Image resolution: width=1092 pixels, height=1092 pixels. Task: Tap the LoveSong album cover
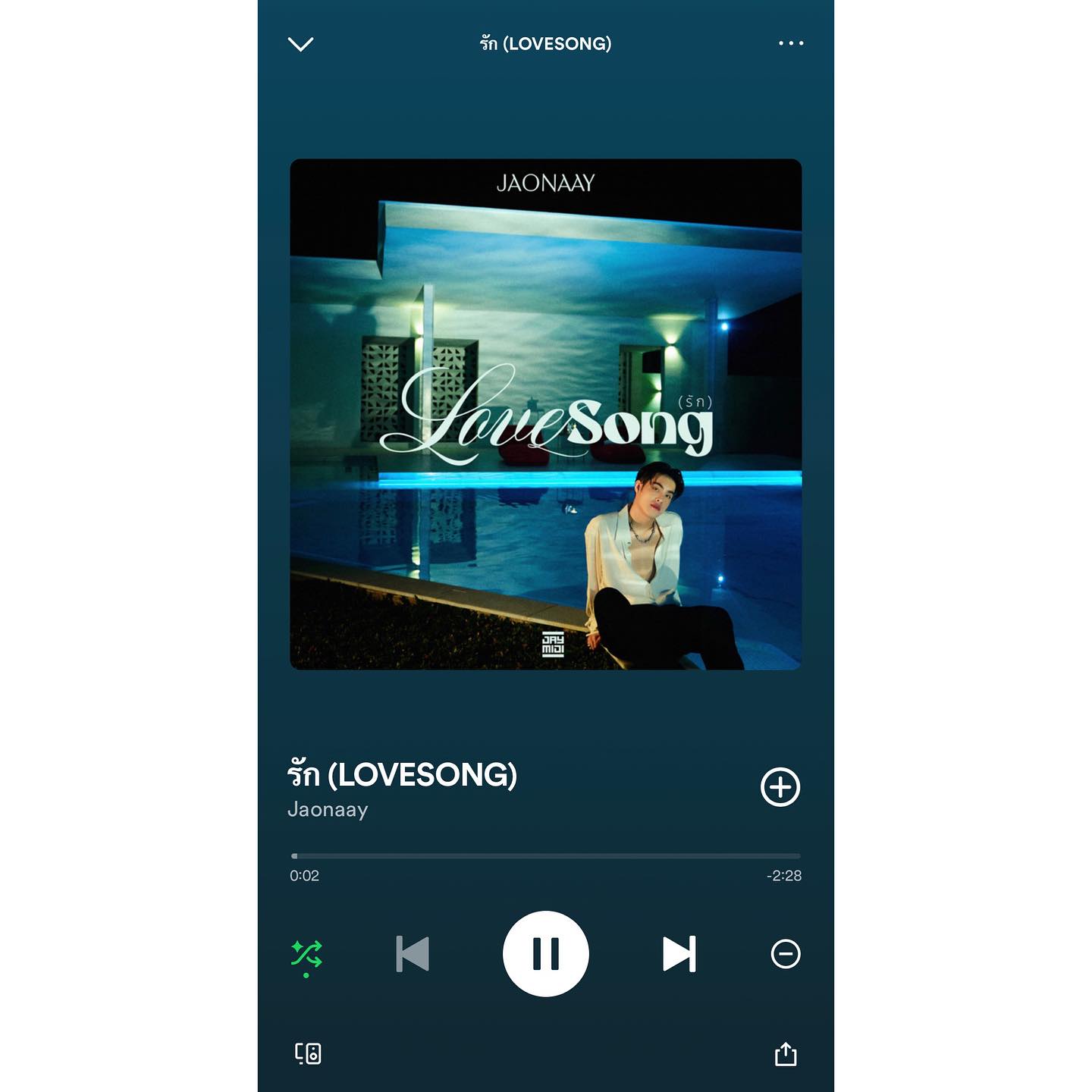(x=546, y=414)
